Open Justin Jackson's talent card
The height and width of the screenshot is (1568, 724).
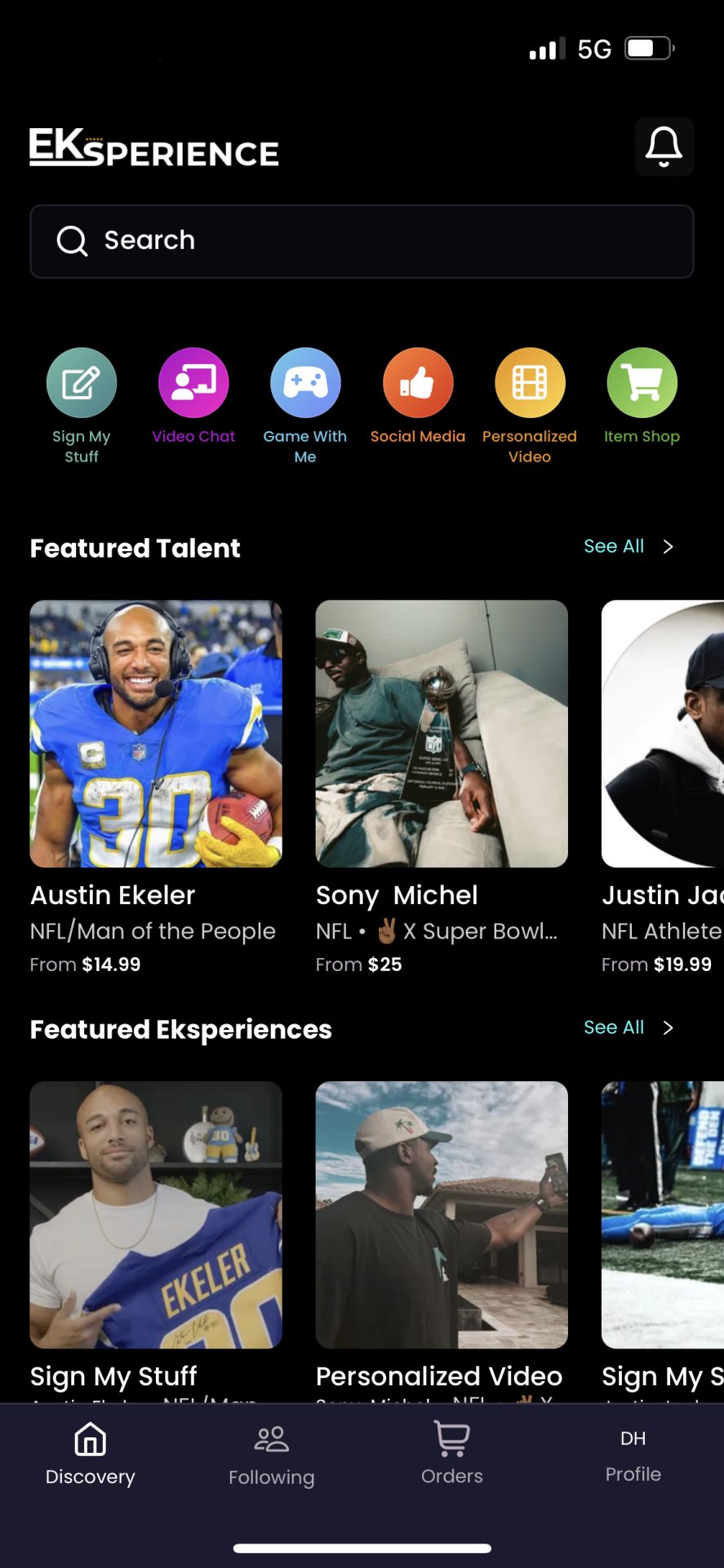point(663,733)
